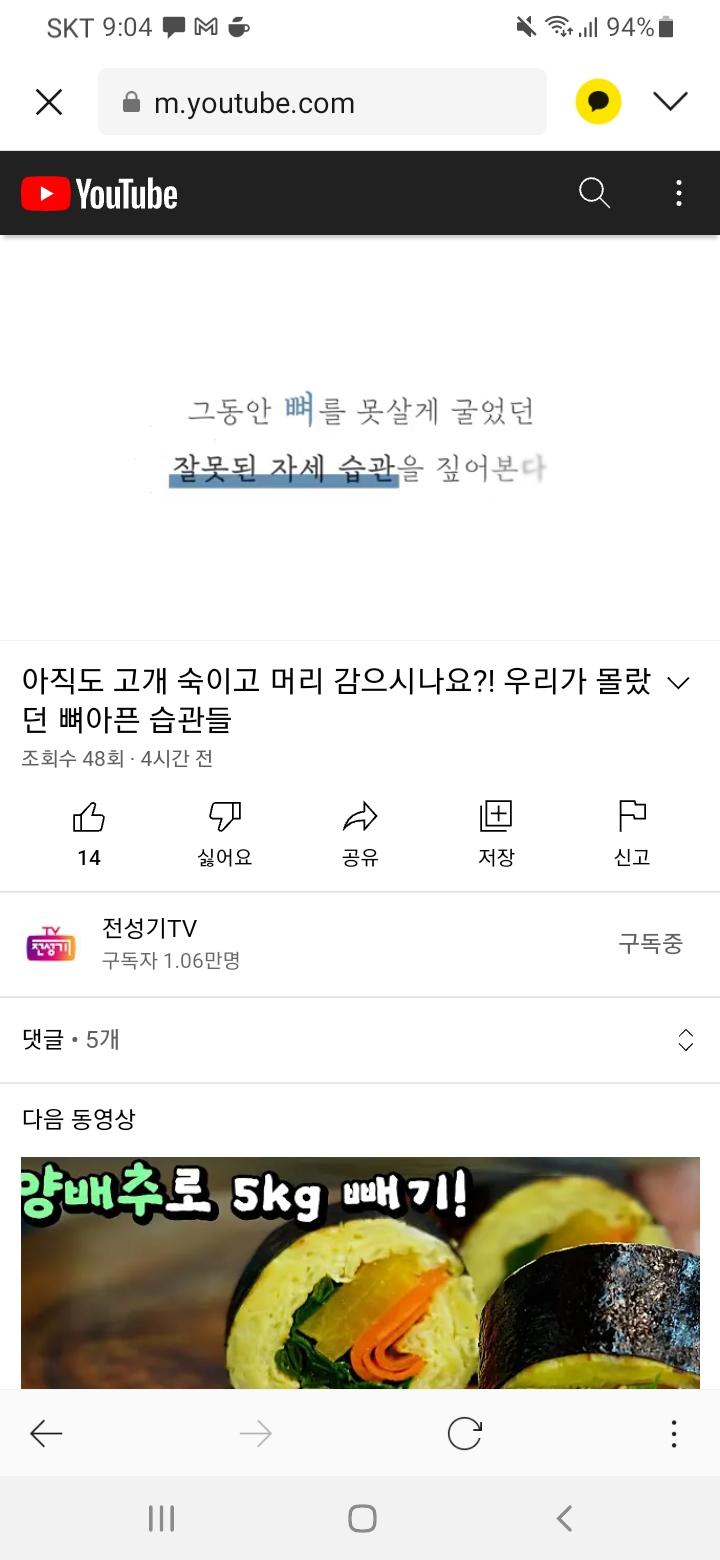Screen dimensions: 720x1560
Task: Tap the m.youtube.com address bar
Action: [x=322, y=102]
